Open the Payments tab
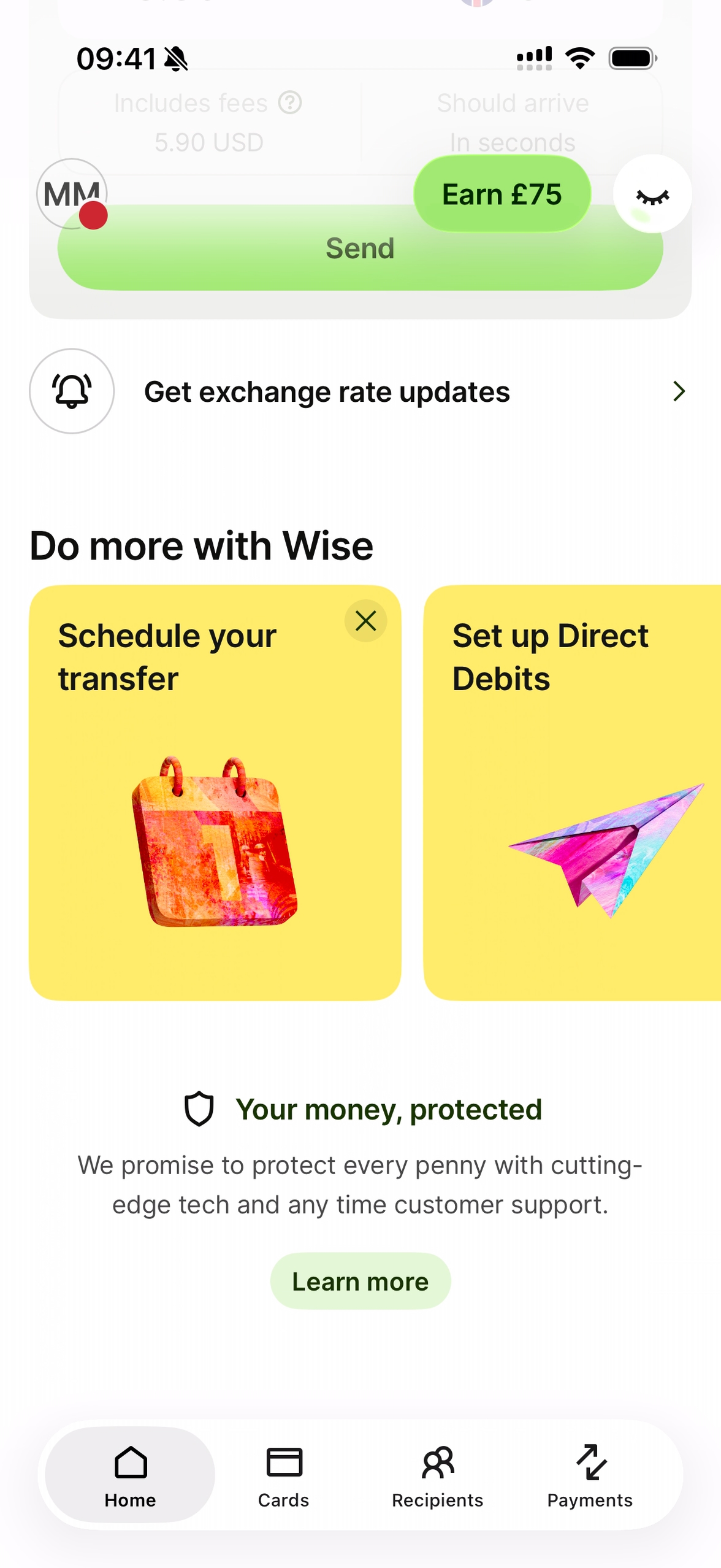This screenshot has width=721, height=1568. click(590, 1475)
